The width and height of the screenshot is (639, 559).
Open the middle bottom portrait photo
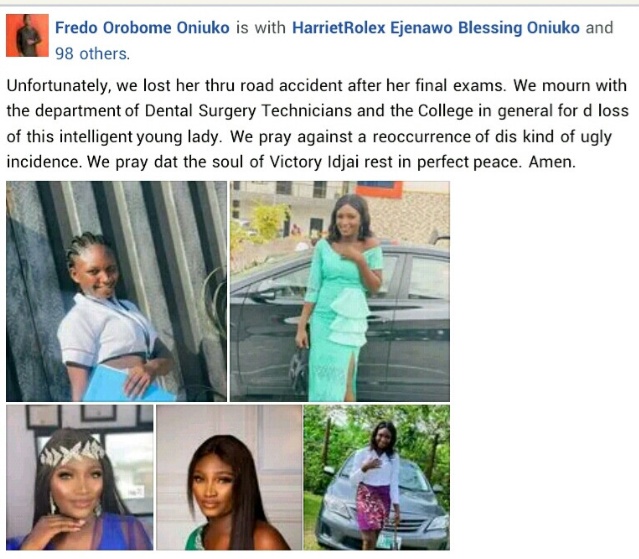229,478
